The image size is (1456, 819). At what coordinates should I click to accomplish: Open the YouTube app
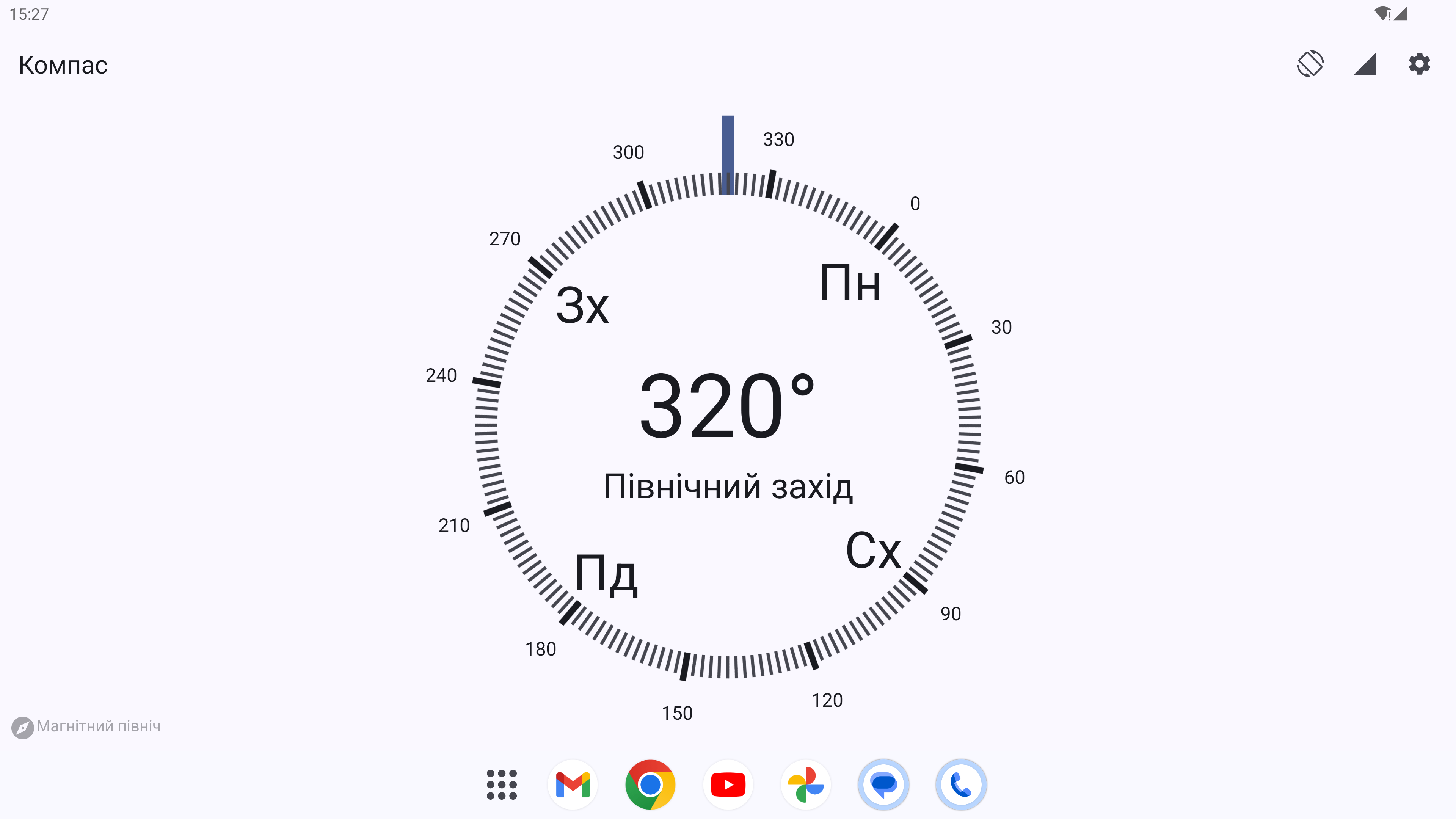click(x=728, y=784)
